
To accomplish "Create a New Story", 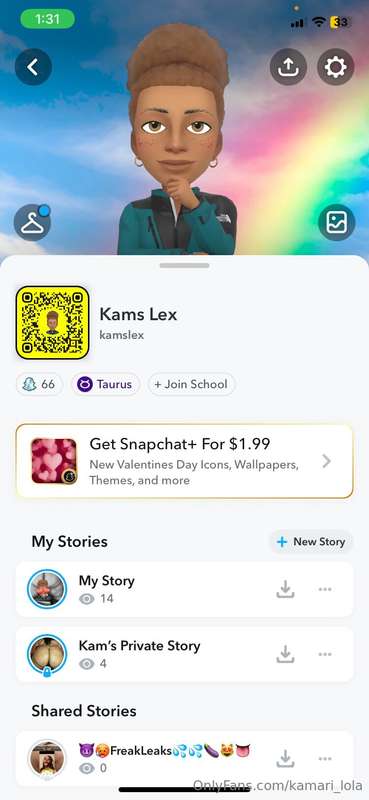I will click(x=311, y=542).
